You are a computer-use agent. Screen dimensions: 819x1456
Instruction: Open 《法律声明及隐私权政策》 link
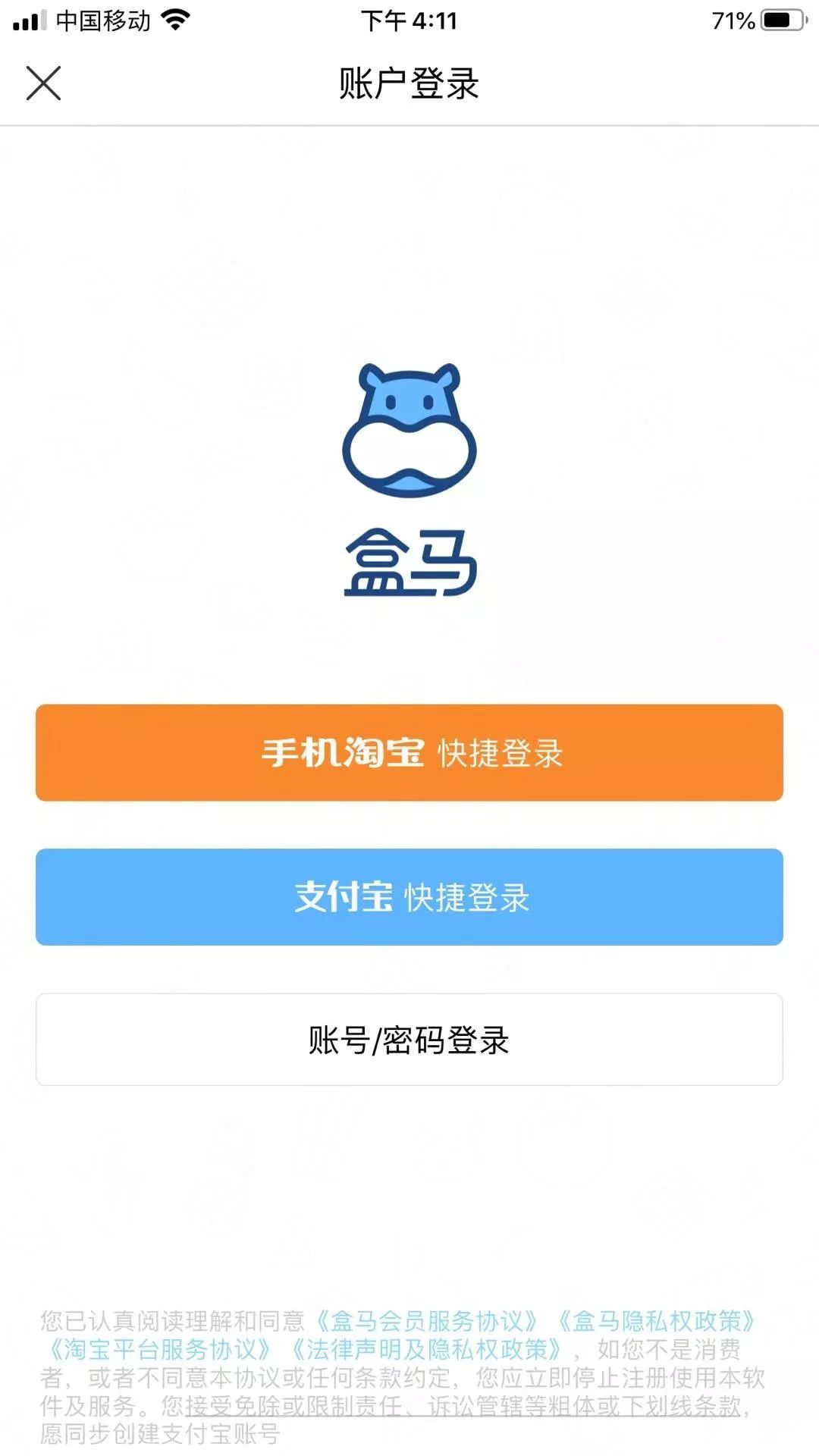point(427,1349)
